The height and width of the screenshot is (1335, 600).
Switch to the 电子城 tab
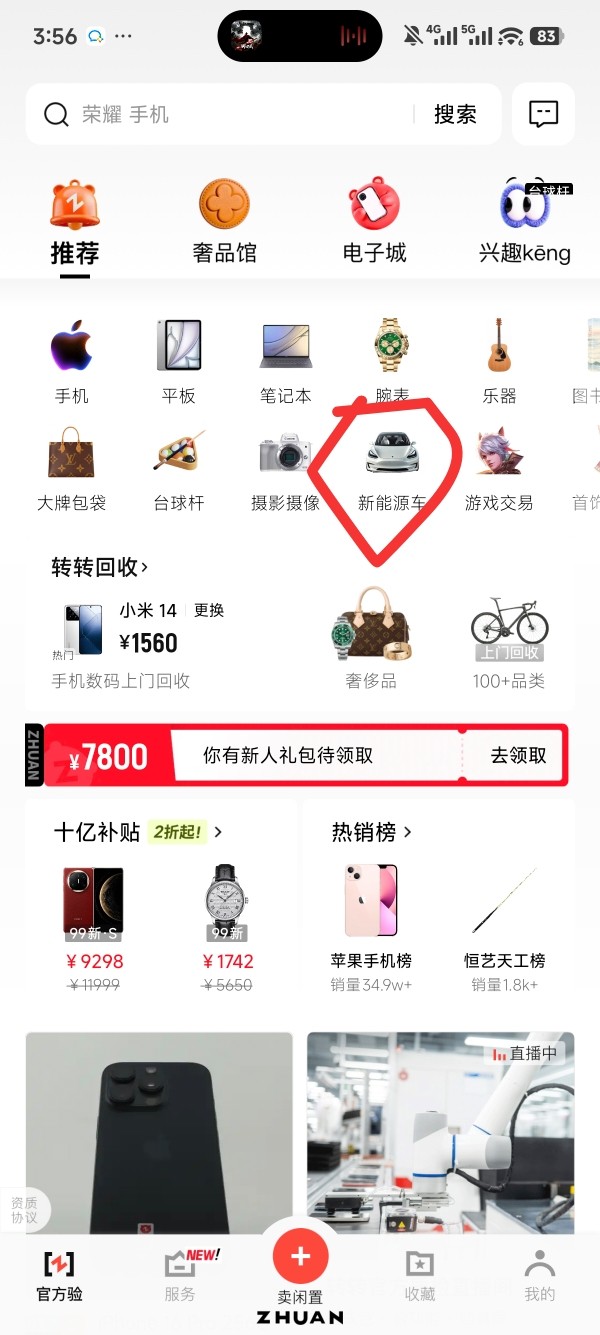374,223
